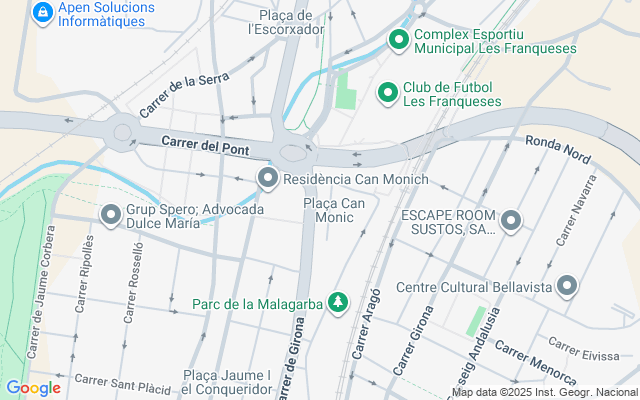
Task: Open the Residència Can Monich marker
Action: coord(267,180)
